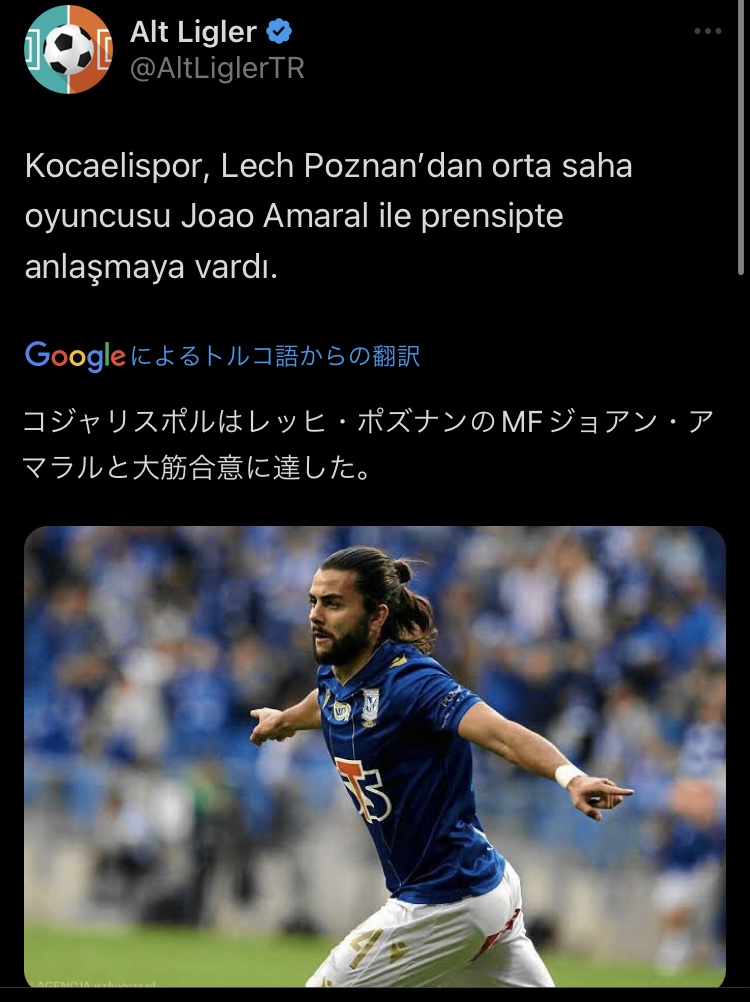Open the tweet's overflow menu
The width and height of the screenshot is (750, 1002).
pyautogui.click(x=707, y=32)
